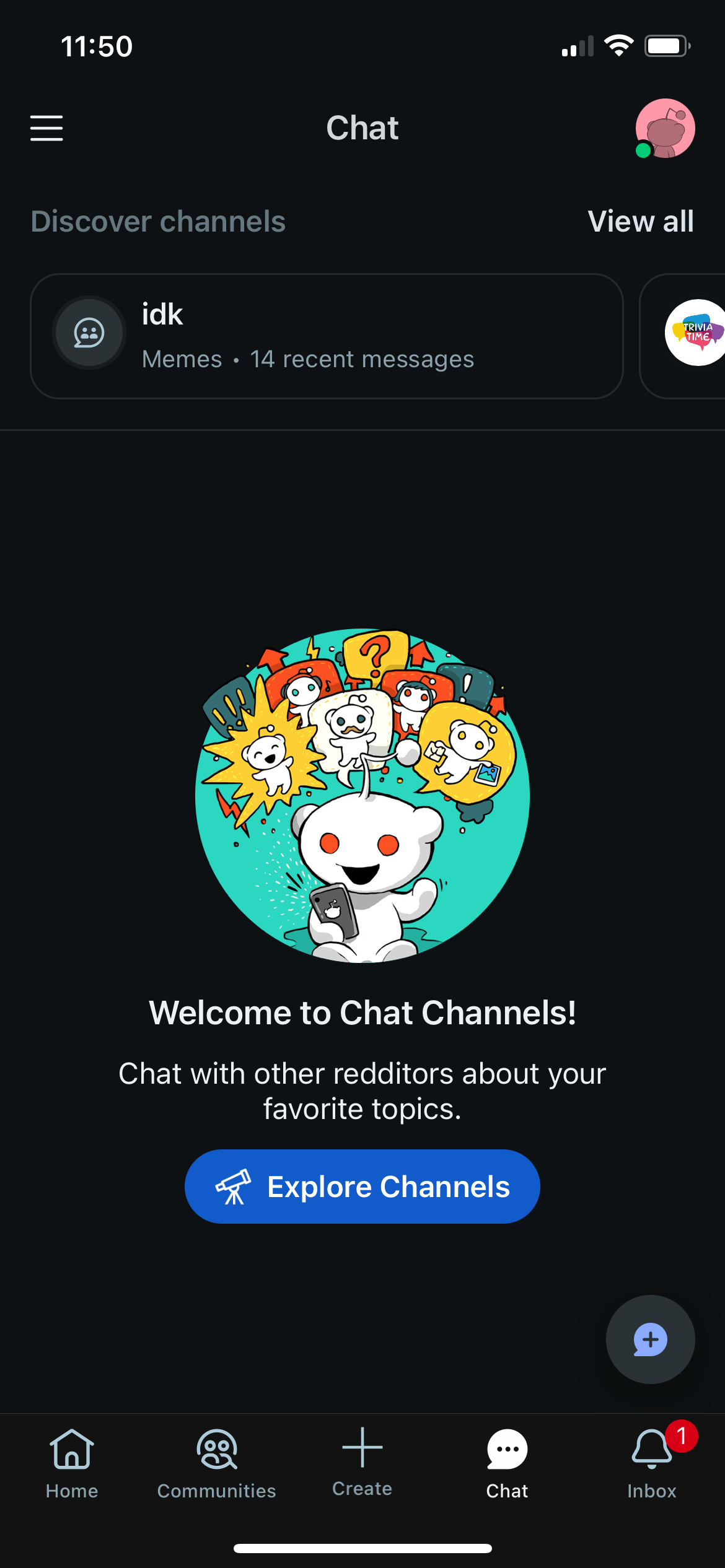Tap the telescope icon inside Explore Channels
Viewport: 725px width, 1568px height.
[x=232, y=1185]
